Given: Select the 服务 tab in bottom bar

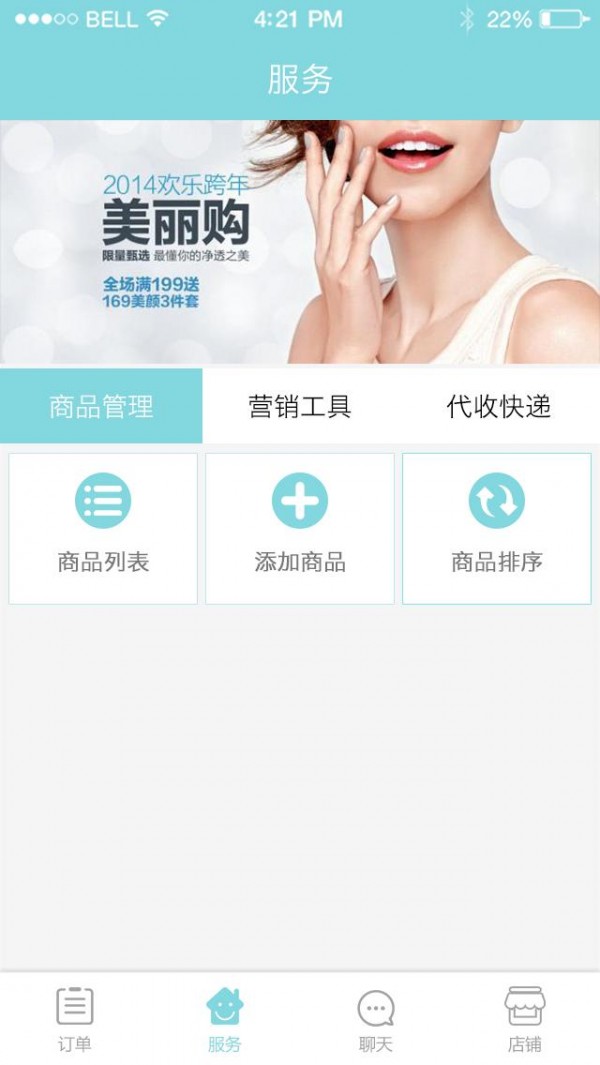Looking at the screenshot, I should [x=224, y=1018].
